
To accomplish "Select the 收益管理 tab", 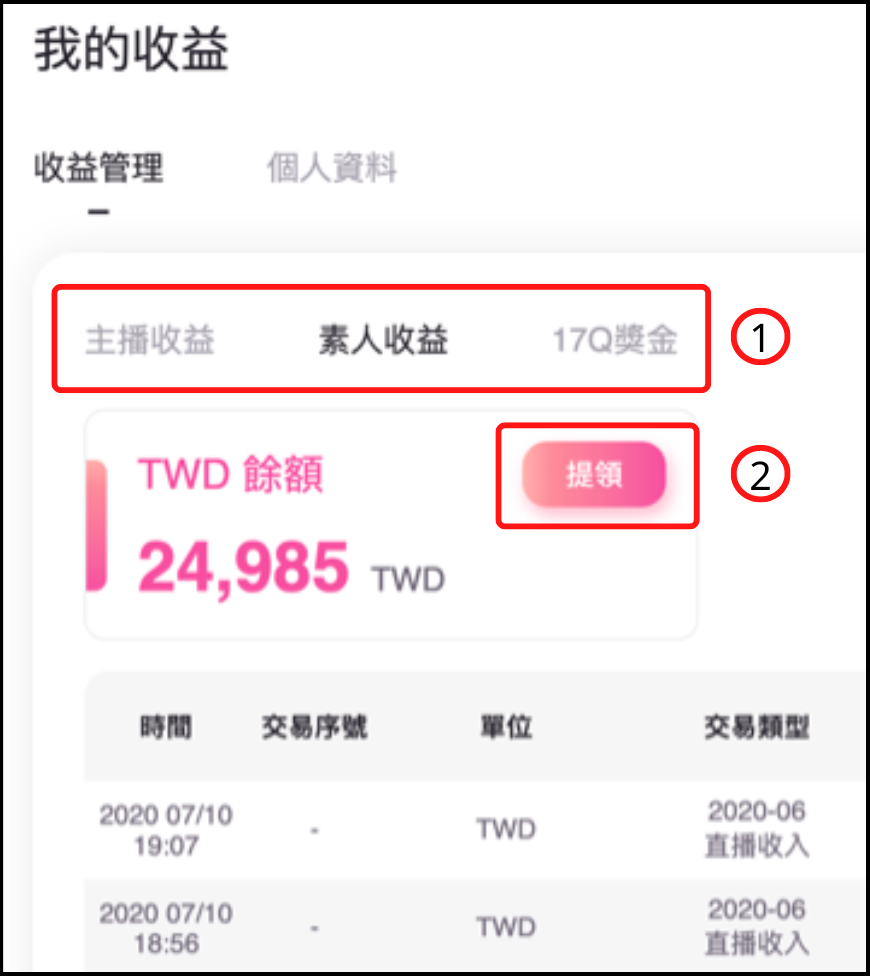I will 98,168.
